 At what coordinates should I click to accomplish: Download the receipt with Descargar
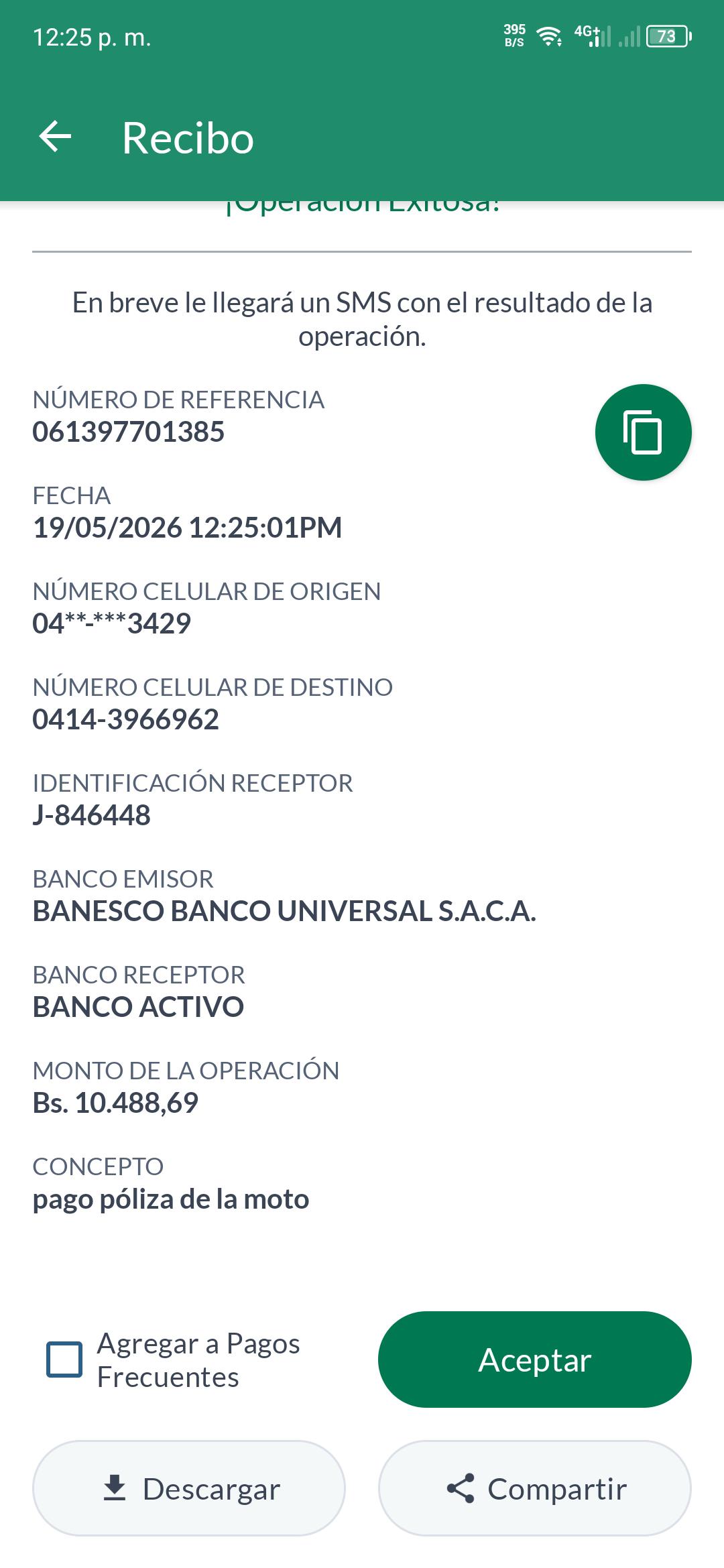[x=189, y=1488]
